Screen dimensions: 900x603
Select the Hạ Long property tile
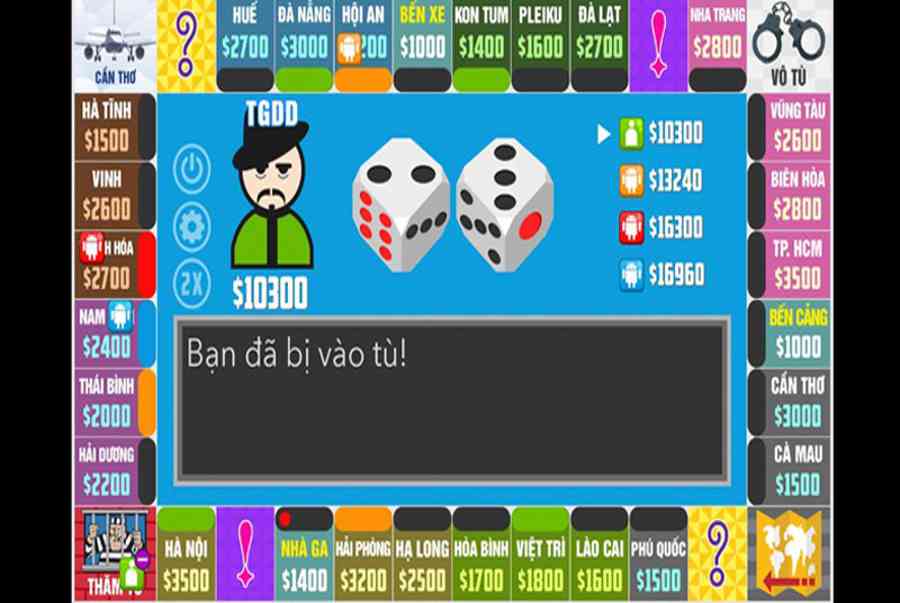(422, 564)
